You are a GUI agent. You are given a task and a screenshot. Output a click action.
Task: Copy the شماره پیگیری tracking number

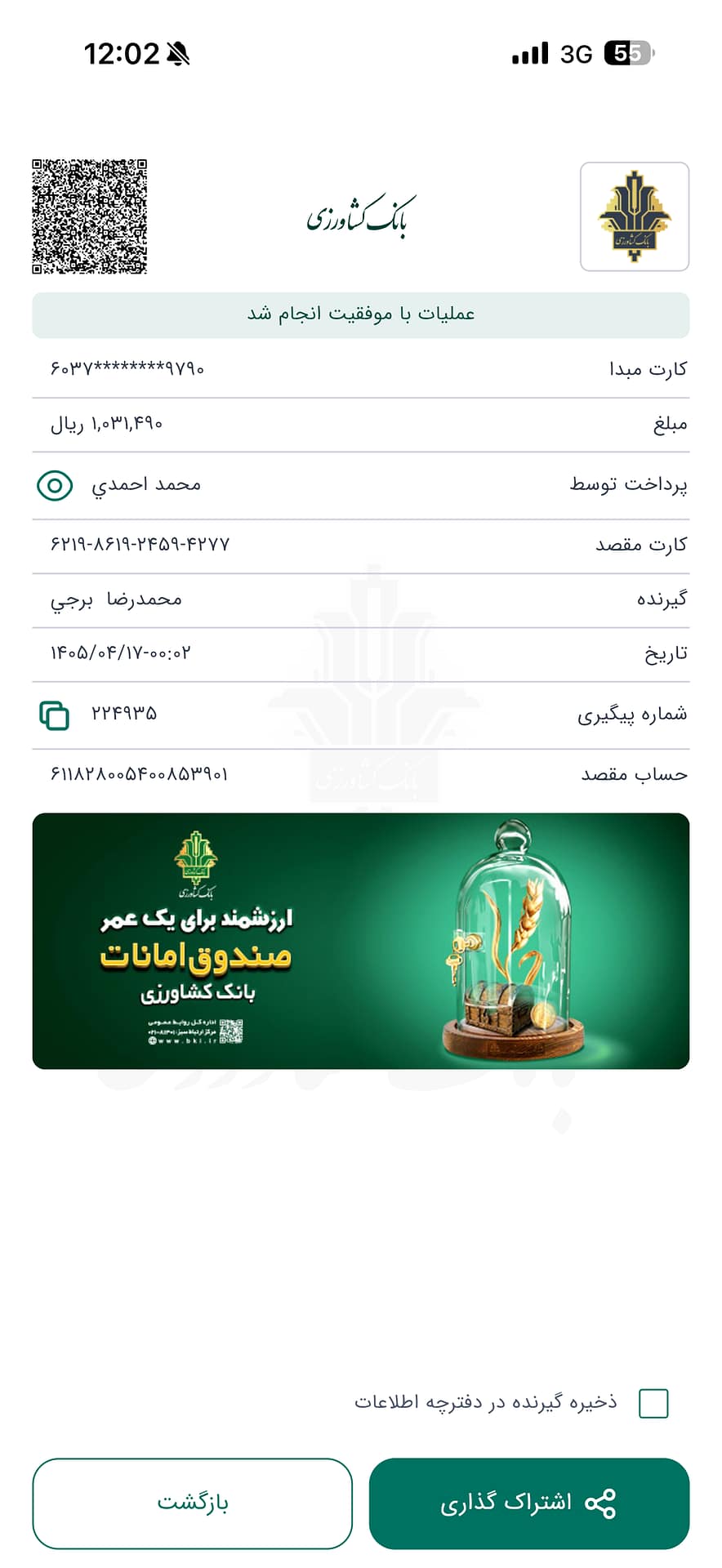click(55, 715)
